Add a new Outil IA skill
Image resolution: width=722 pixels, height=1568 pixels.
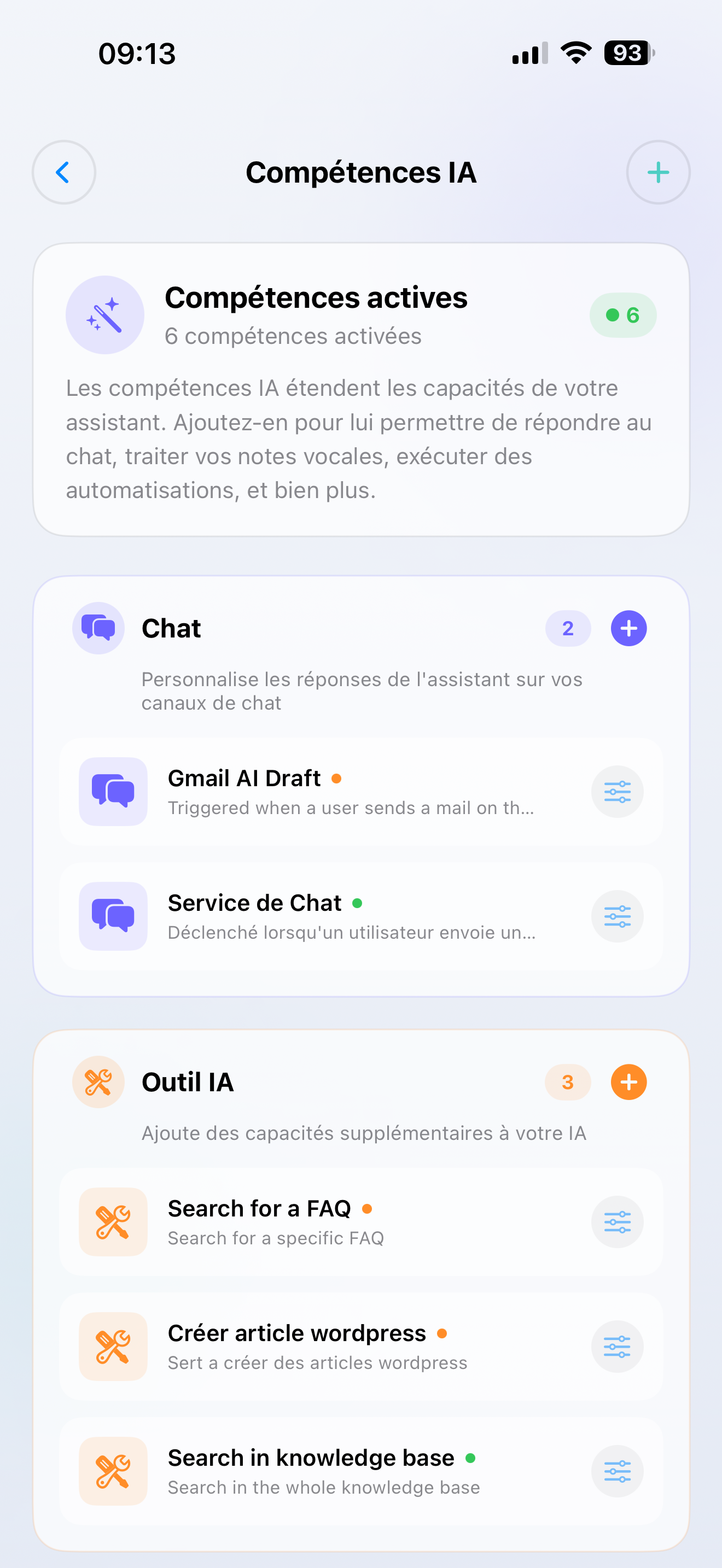(628, 1083)
